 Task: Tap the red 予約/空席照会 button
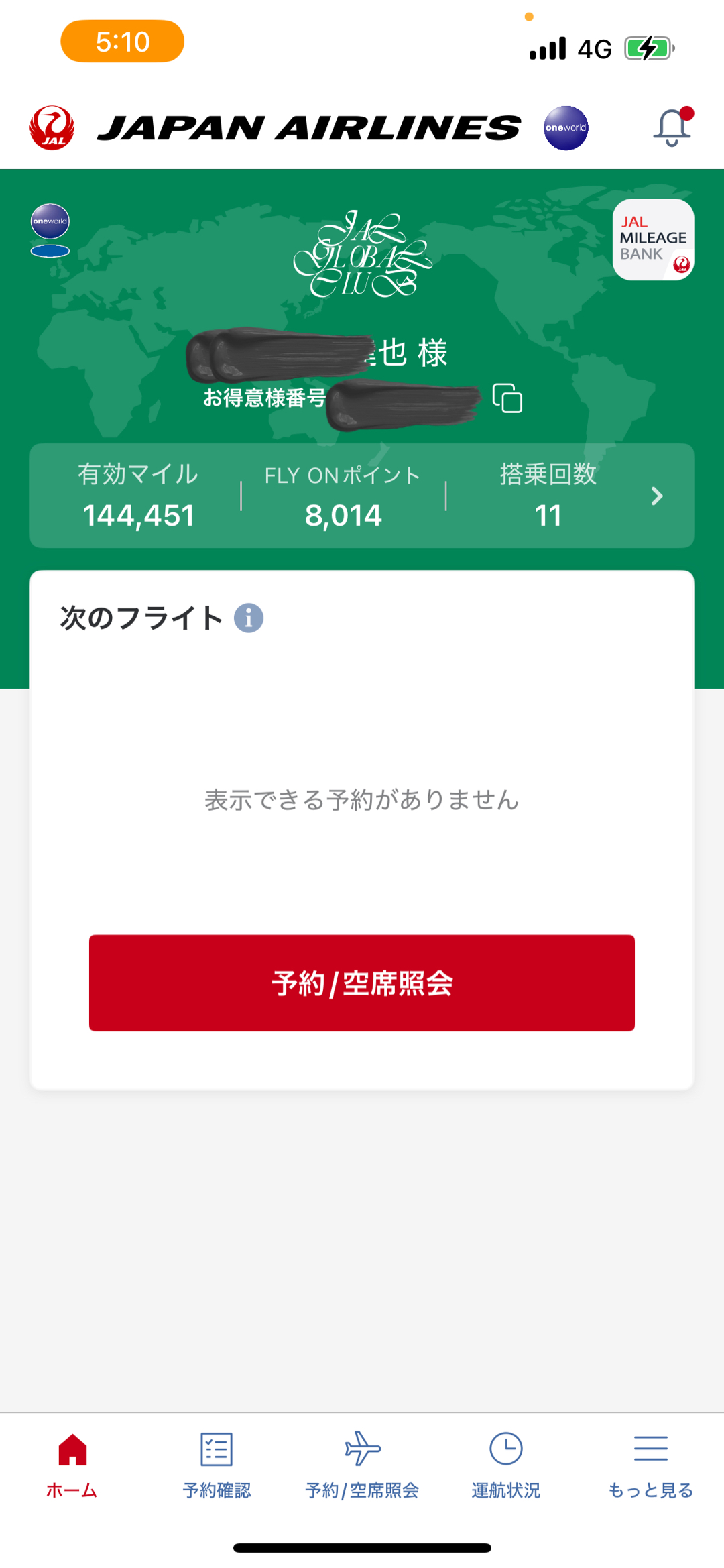coord(362,983)
